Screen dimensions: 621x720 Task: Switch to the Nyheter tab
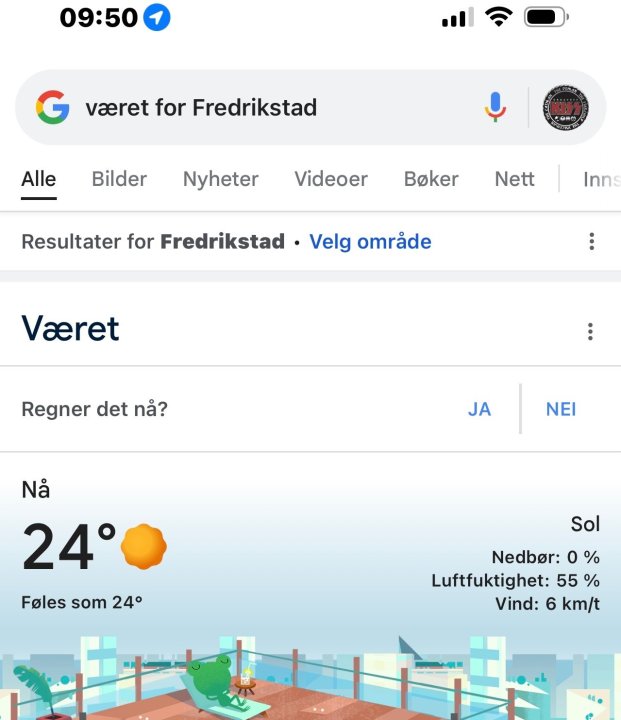(220, 179)
